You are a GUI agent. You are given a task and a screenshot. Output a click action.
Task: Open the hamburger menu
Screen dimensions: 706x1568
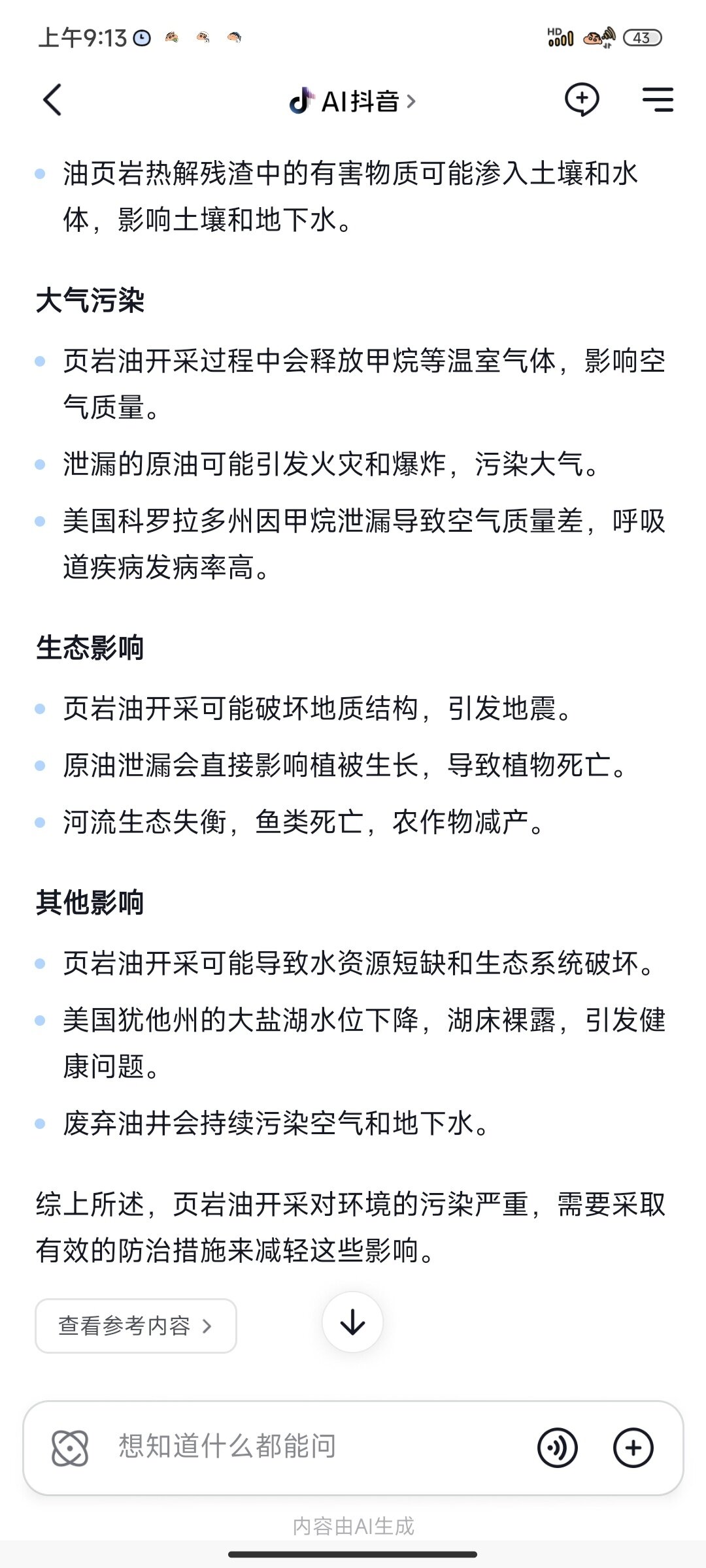point(657,99)
